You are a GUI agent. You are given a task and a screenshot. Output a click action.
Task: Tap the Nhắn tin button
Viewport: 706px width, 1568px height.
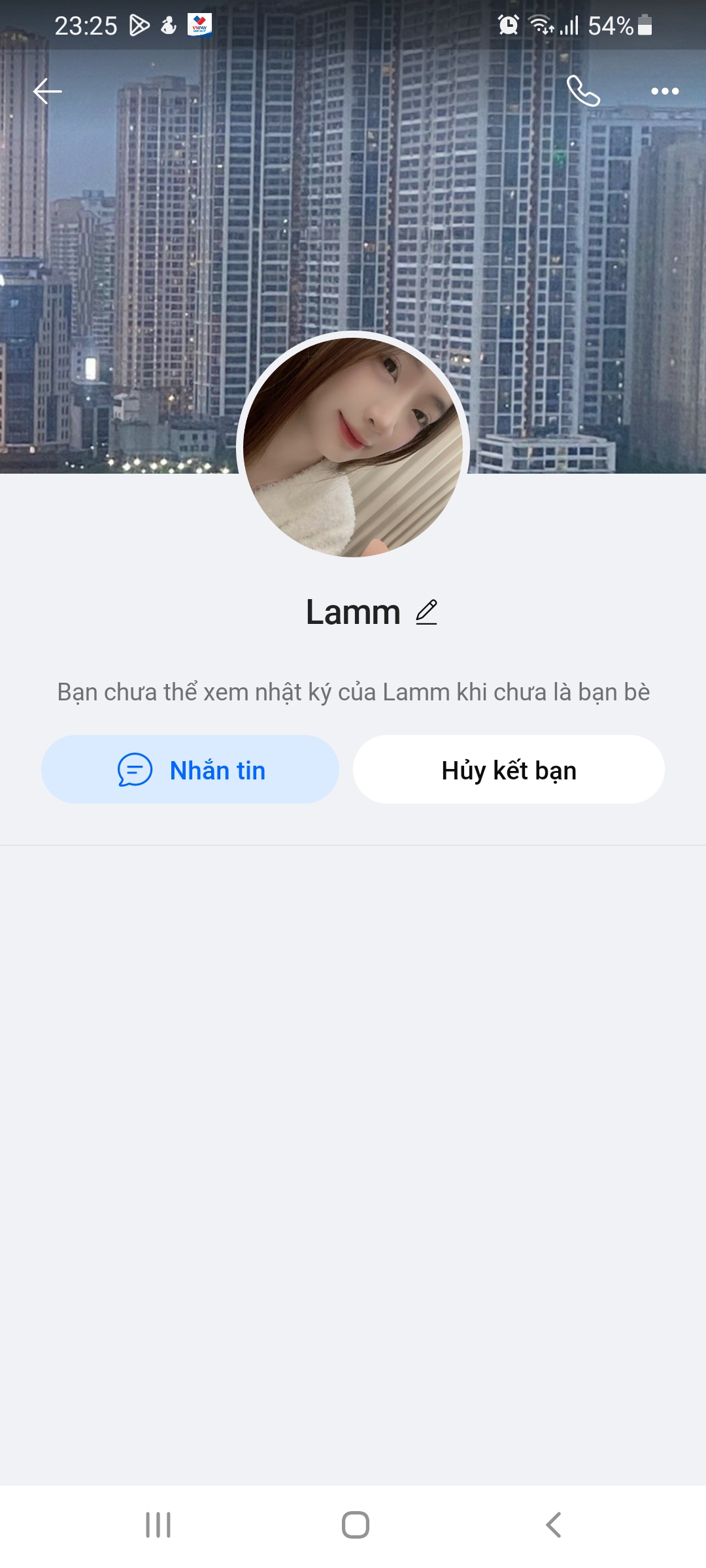point(190,770)
